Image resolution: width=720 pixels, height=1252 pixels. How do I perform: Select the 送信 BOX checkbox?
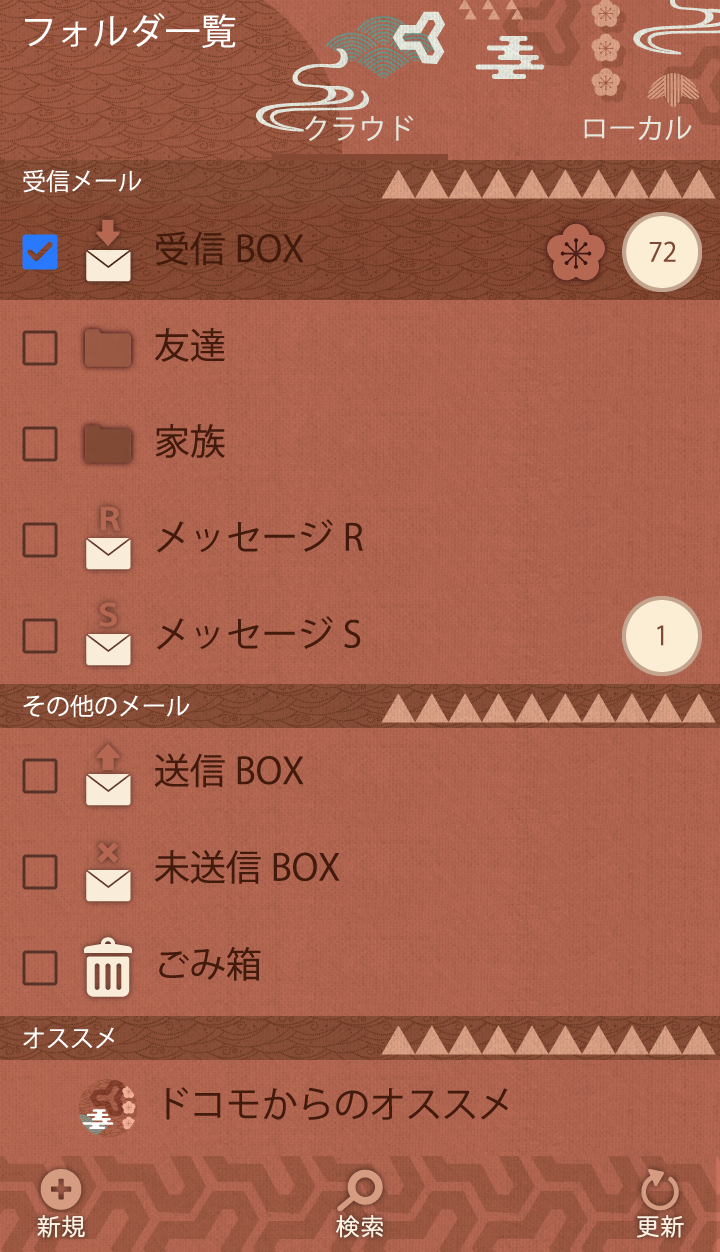tap(40, 776)
